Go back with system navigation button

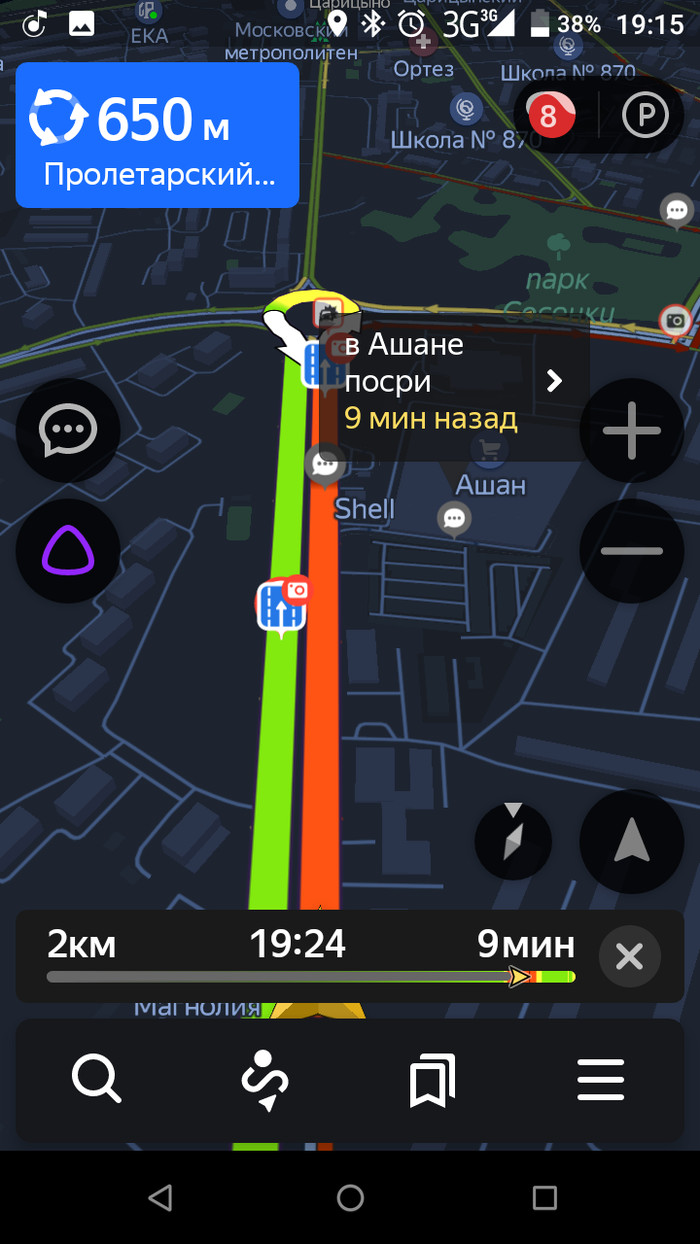click(x=159, y=1197)
